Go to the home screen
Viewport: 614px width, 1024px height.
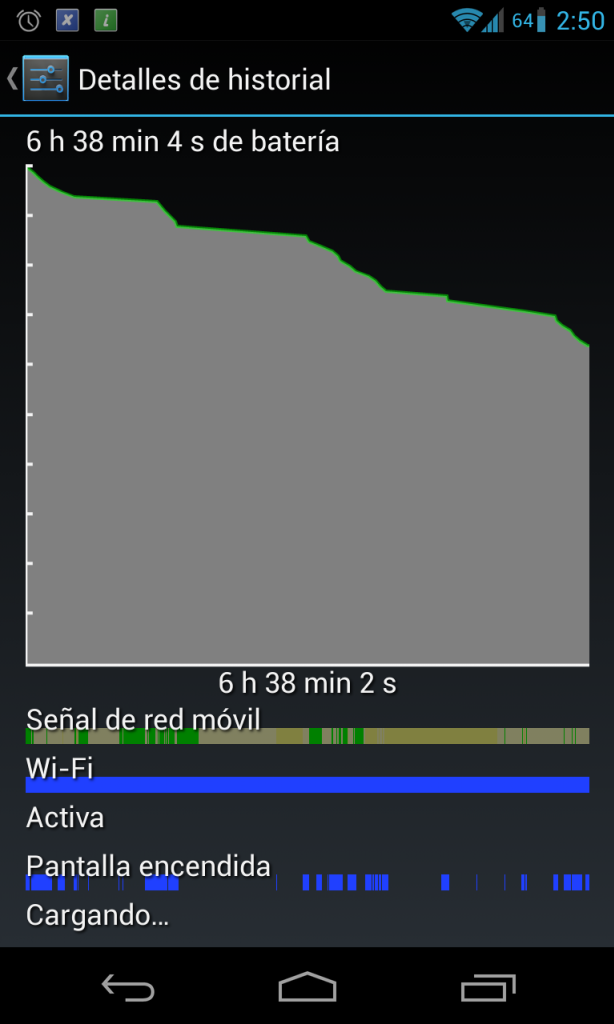(x=307, y=988)
